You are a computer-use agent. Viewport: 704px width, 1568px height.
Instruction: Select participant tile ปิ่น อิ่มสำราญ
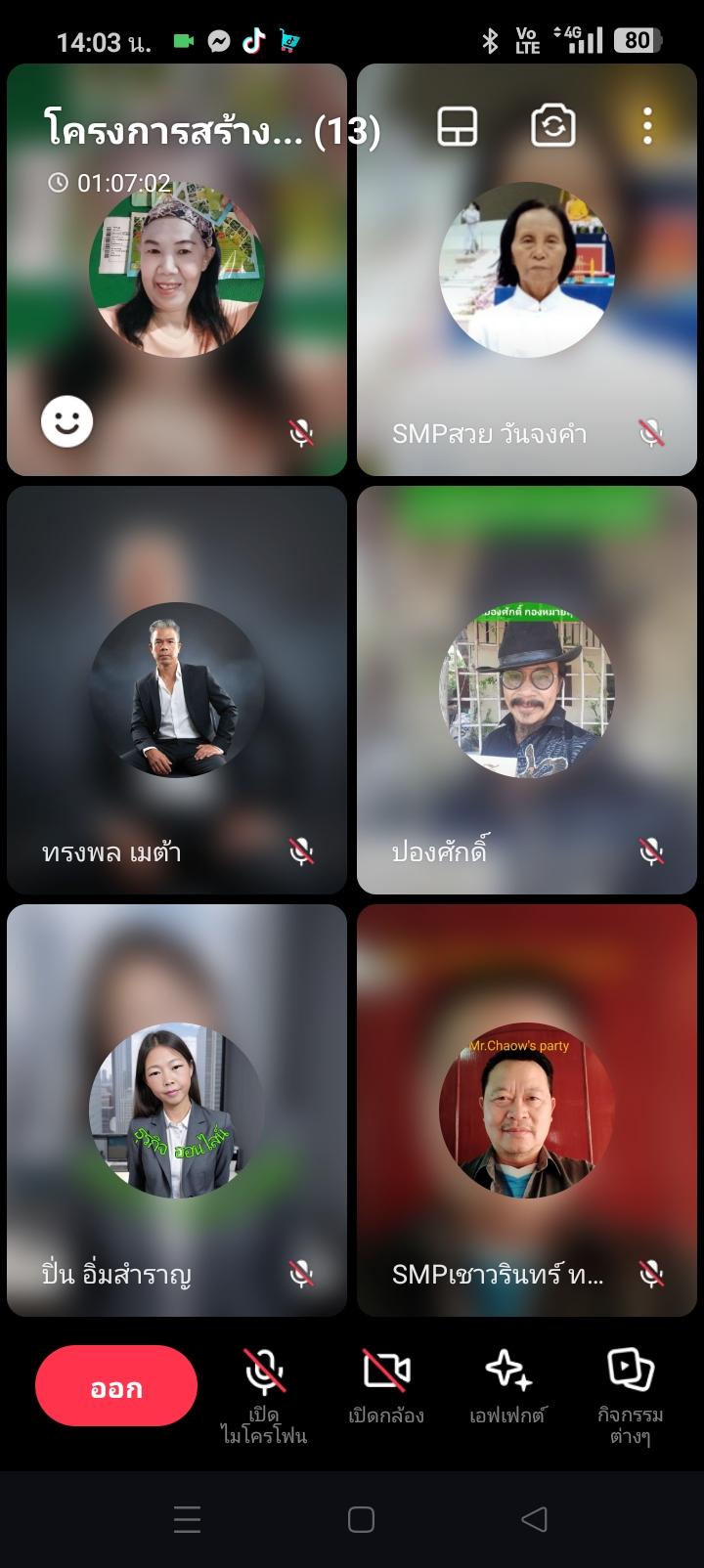pyautogui.click(x=177, y=1111)
